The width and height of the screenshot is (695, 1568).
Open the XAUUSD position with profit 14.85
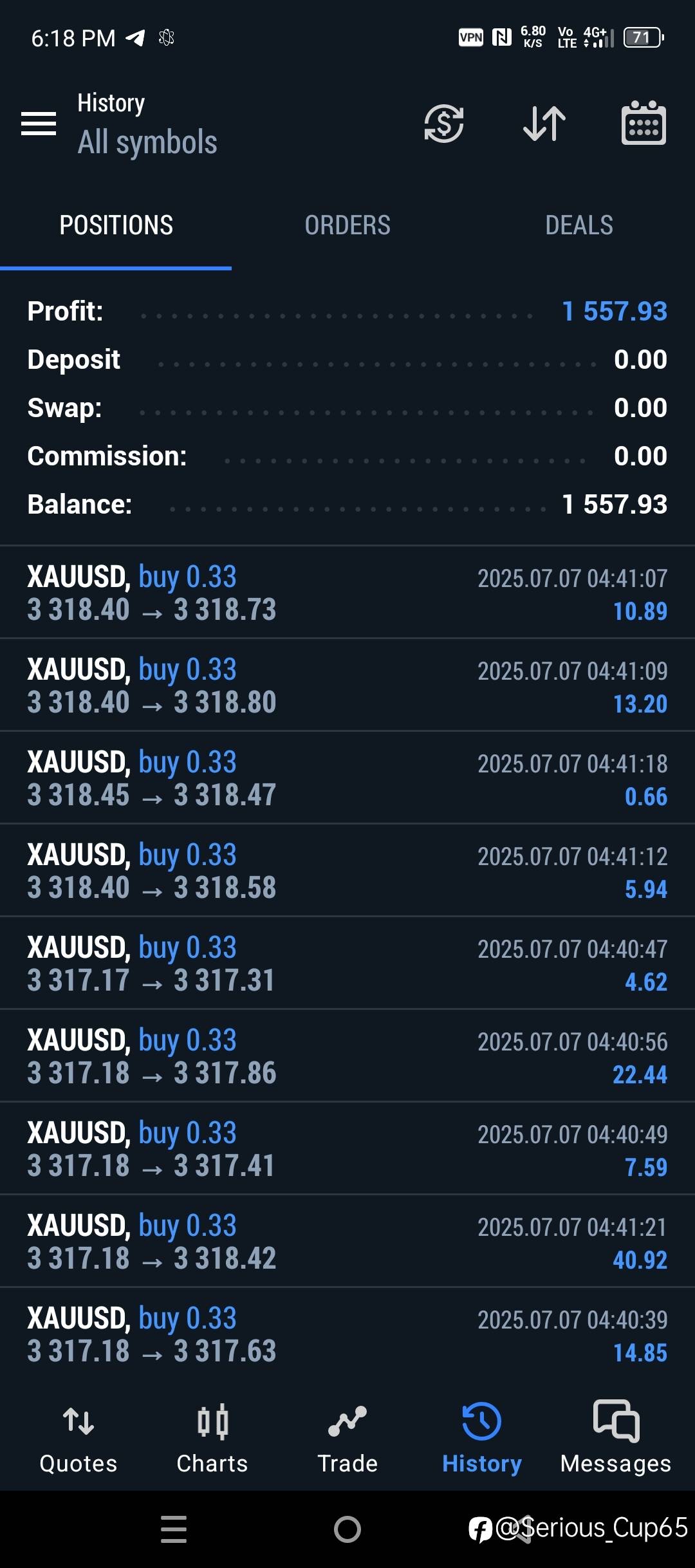coord(347,1334)
